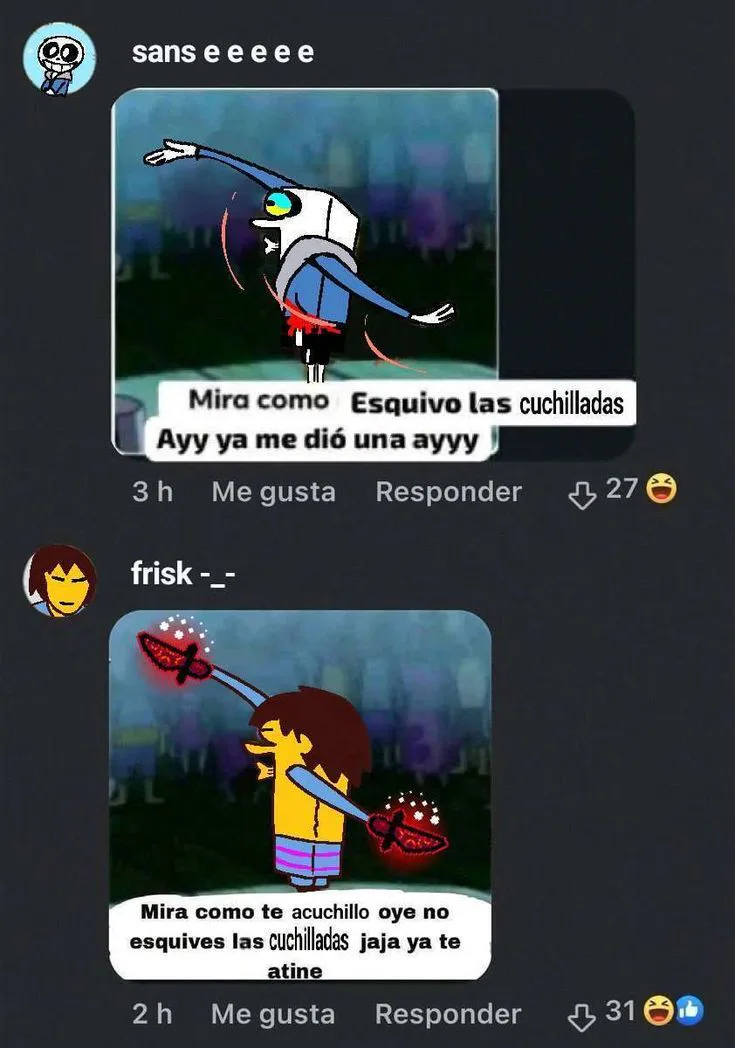This screenshot has width=735, height=1048.
Task: Open the username frisk -_-
Action: coord(183,574)
